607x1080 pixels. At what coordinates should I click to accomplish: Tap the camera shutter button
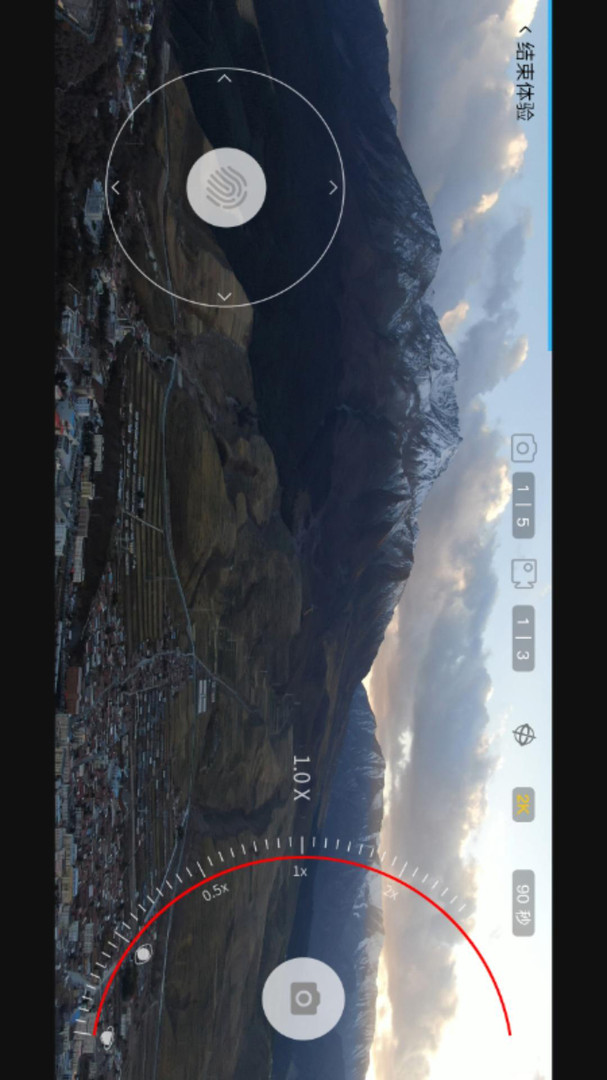[303, 998]
